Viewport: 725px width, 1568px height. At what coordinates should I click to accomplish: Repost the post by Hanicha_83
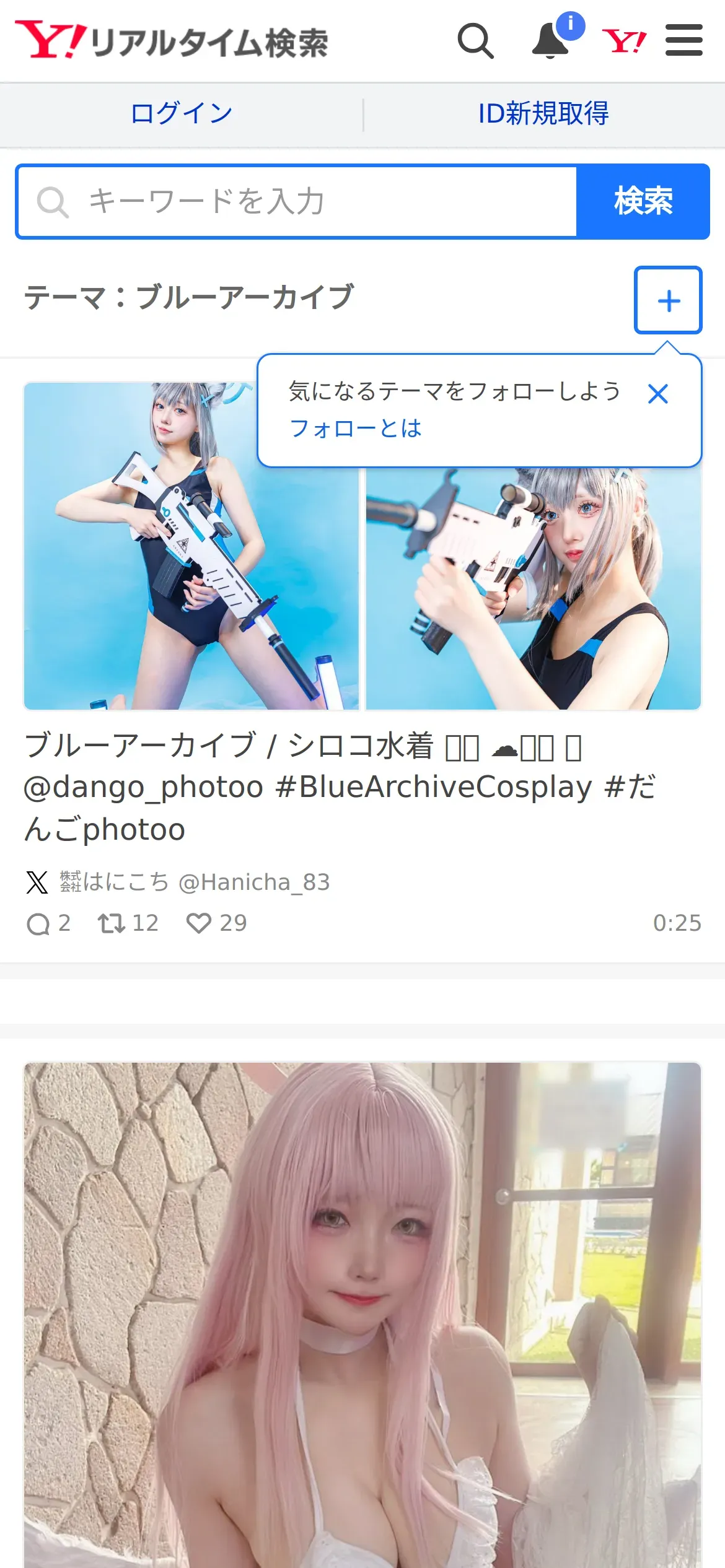pyautogui.click(x=112, y=923)
